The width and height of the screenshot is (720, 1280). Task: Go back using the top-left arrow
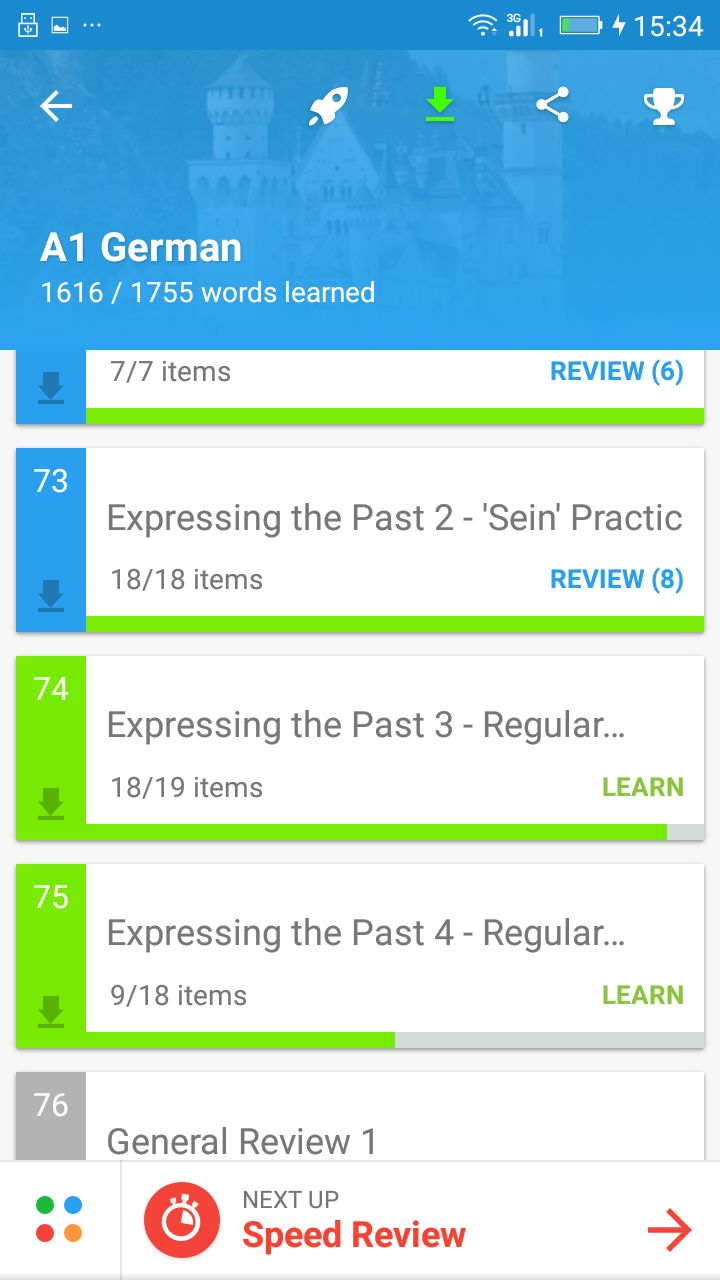[x=56, y=106]
